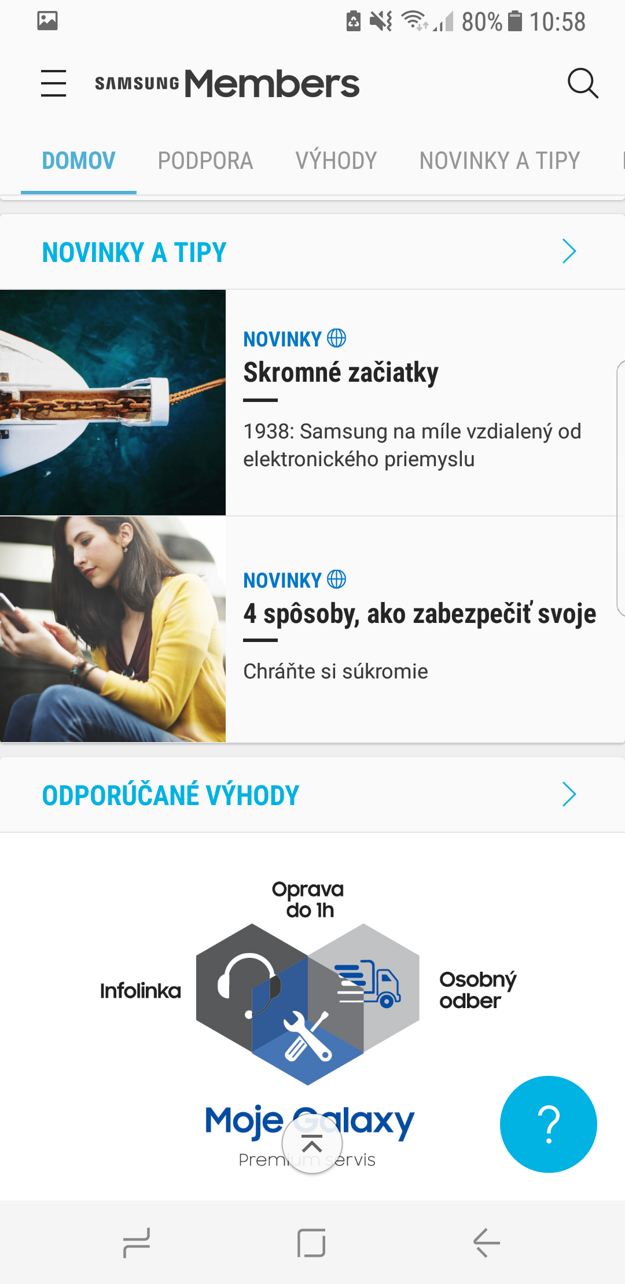
Task: Open the Moje Galaxy Premium servis banner
Action: tap(308, 1010)
